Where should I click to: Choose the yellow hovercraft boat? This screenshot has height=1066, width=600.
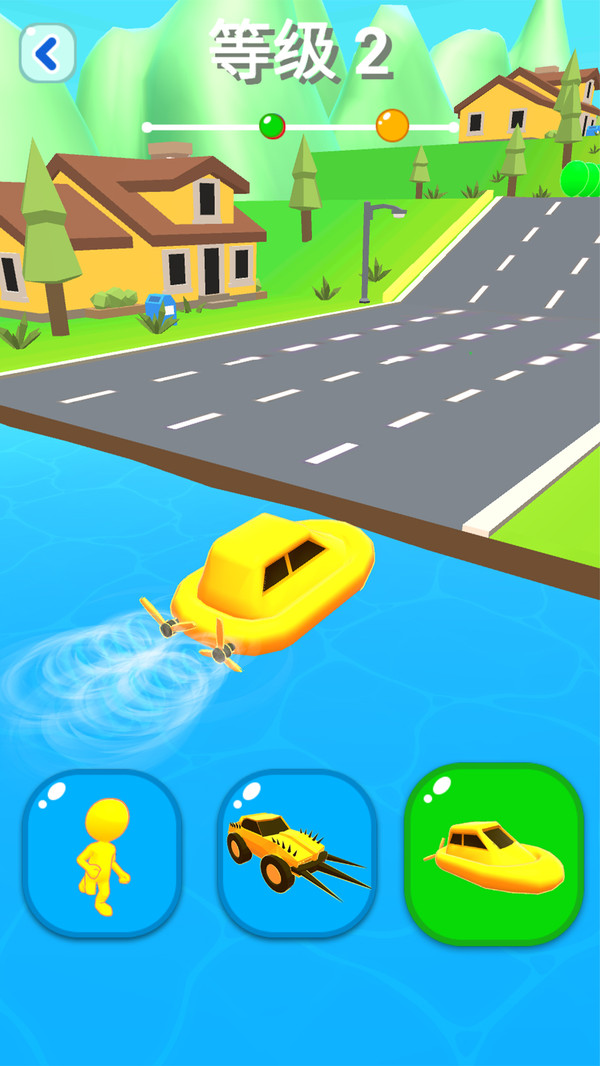(493, 853)
